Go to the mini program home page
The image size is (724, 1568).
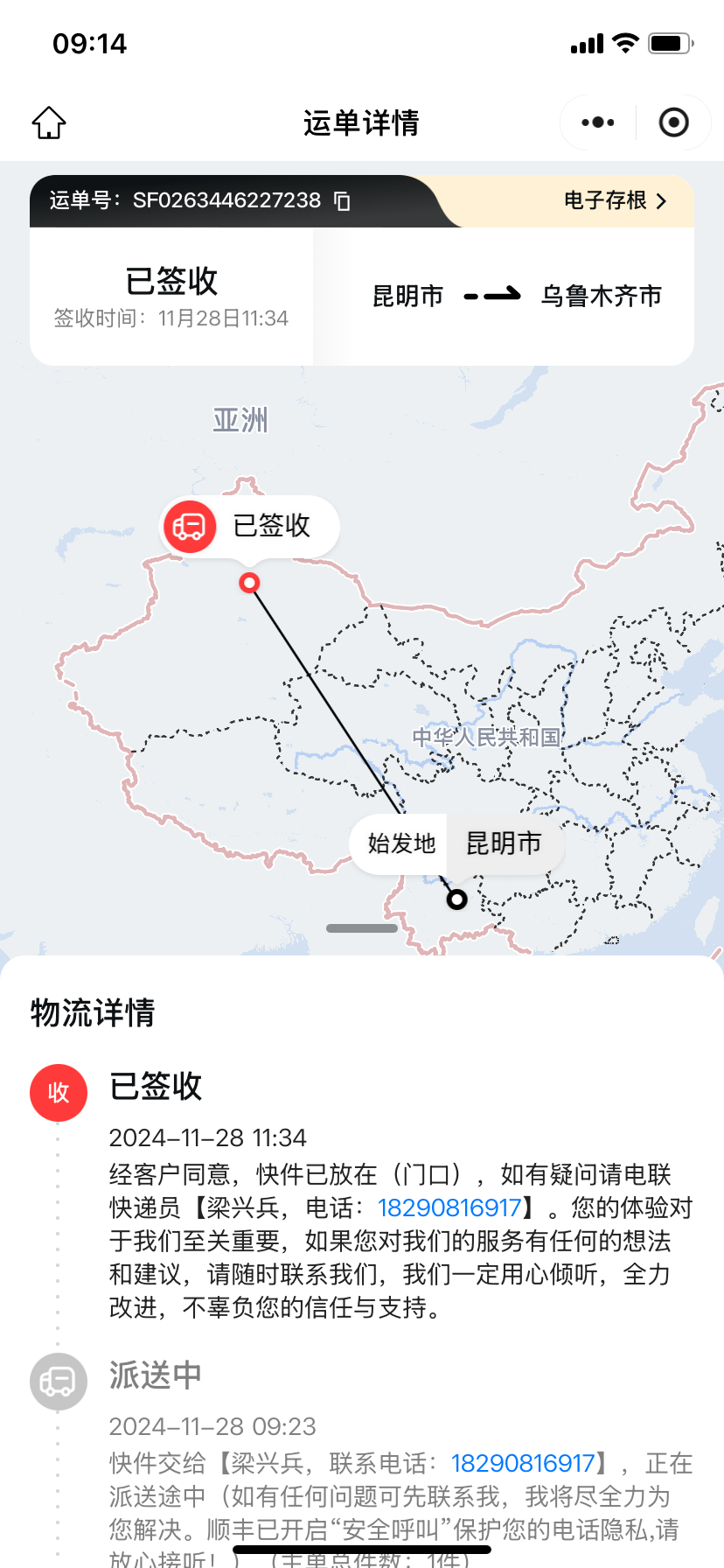(x=49, y=122)
